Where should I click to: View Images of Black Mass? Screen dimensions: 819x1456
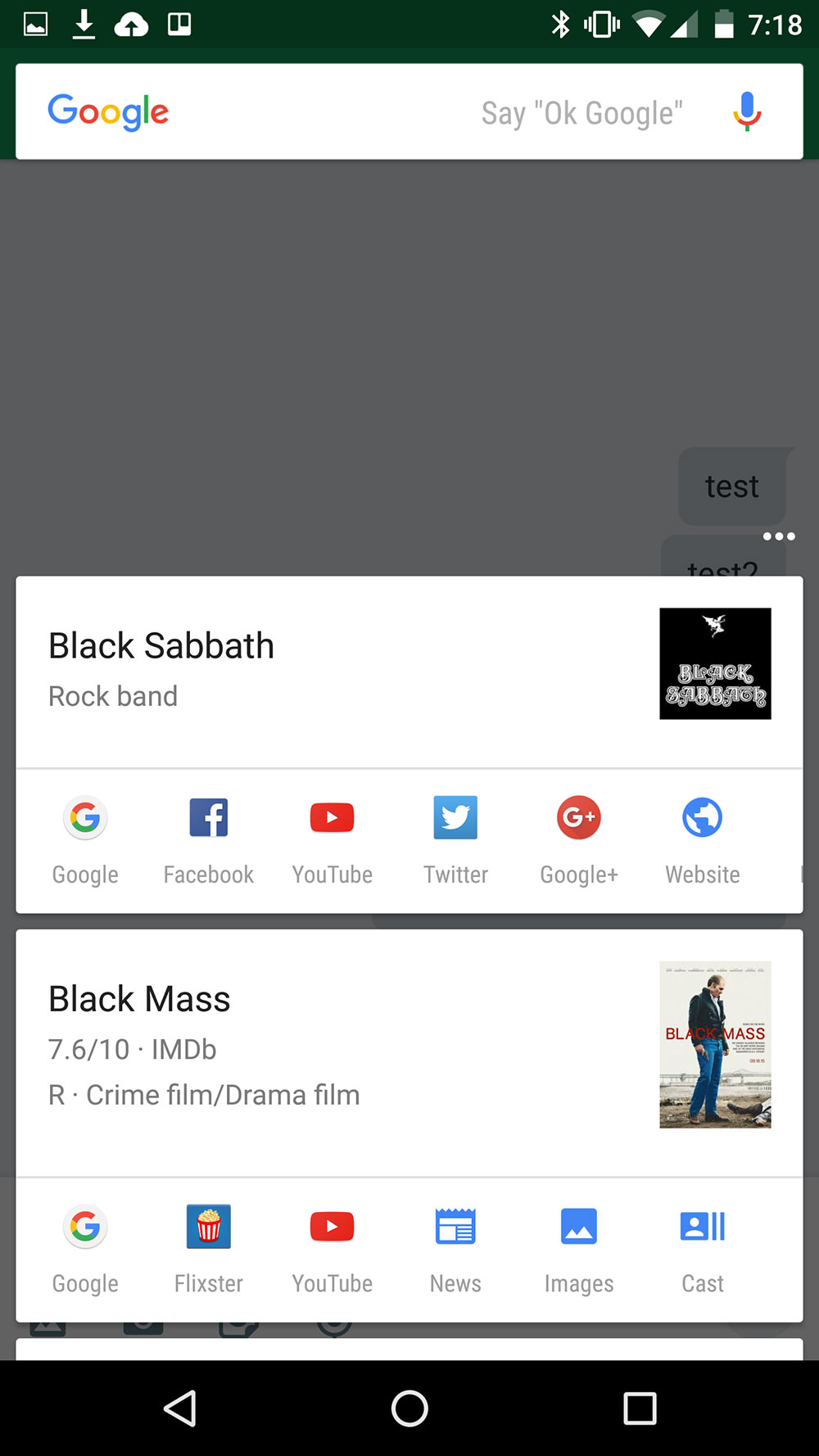click(579, 1250)
